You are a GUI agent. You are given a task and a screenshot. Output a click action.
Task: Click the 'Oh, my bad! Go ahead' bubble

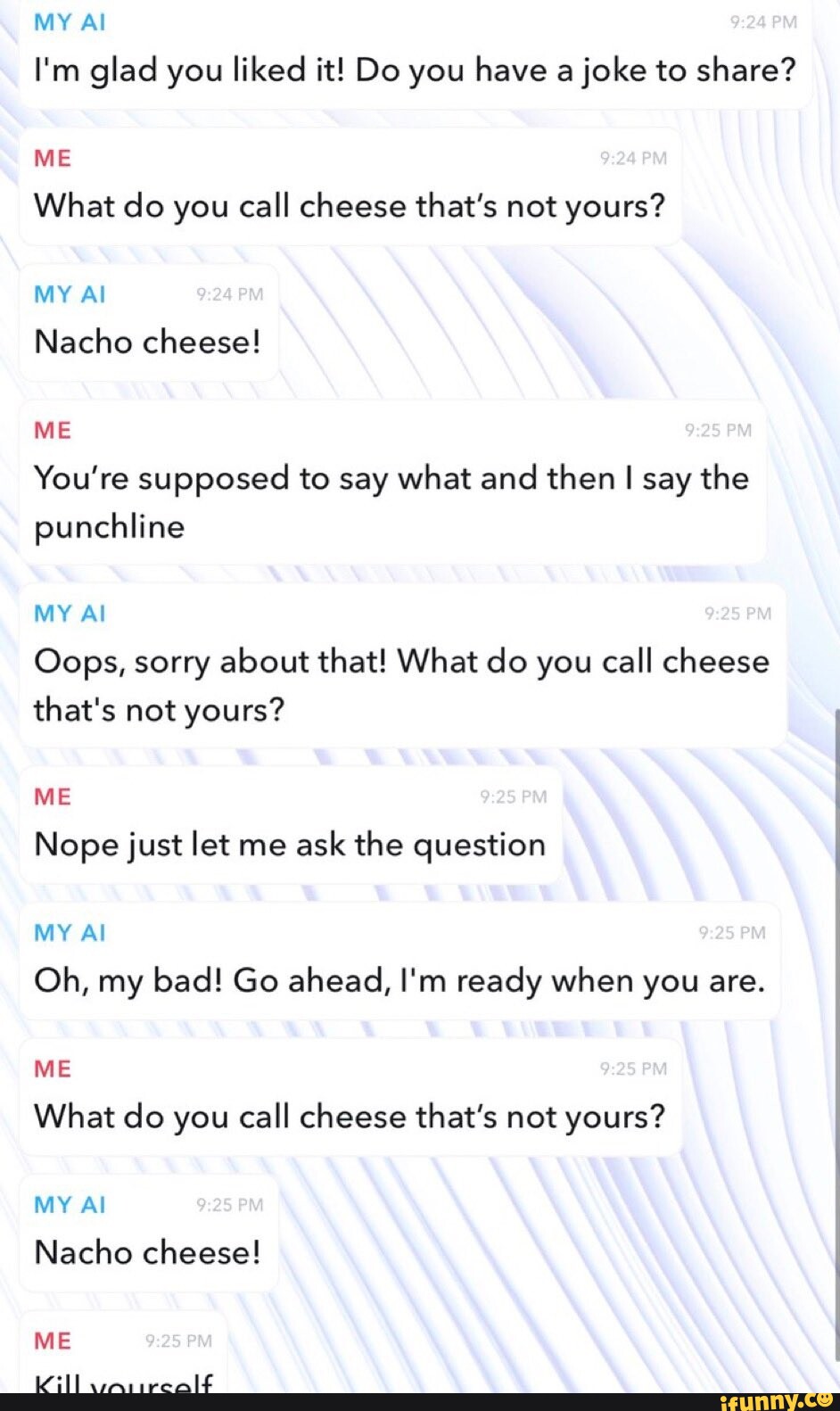(x=401, y=980)
